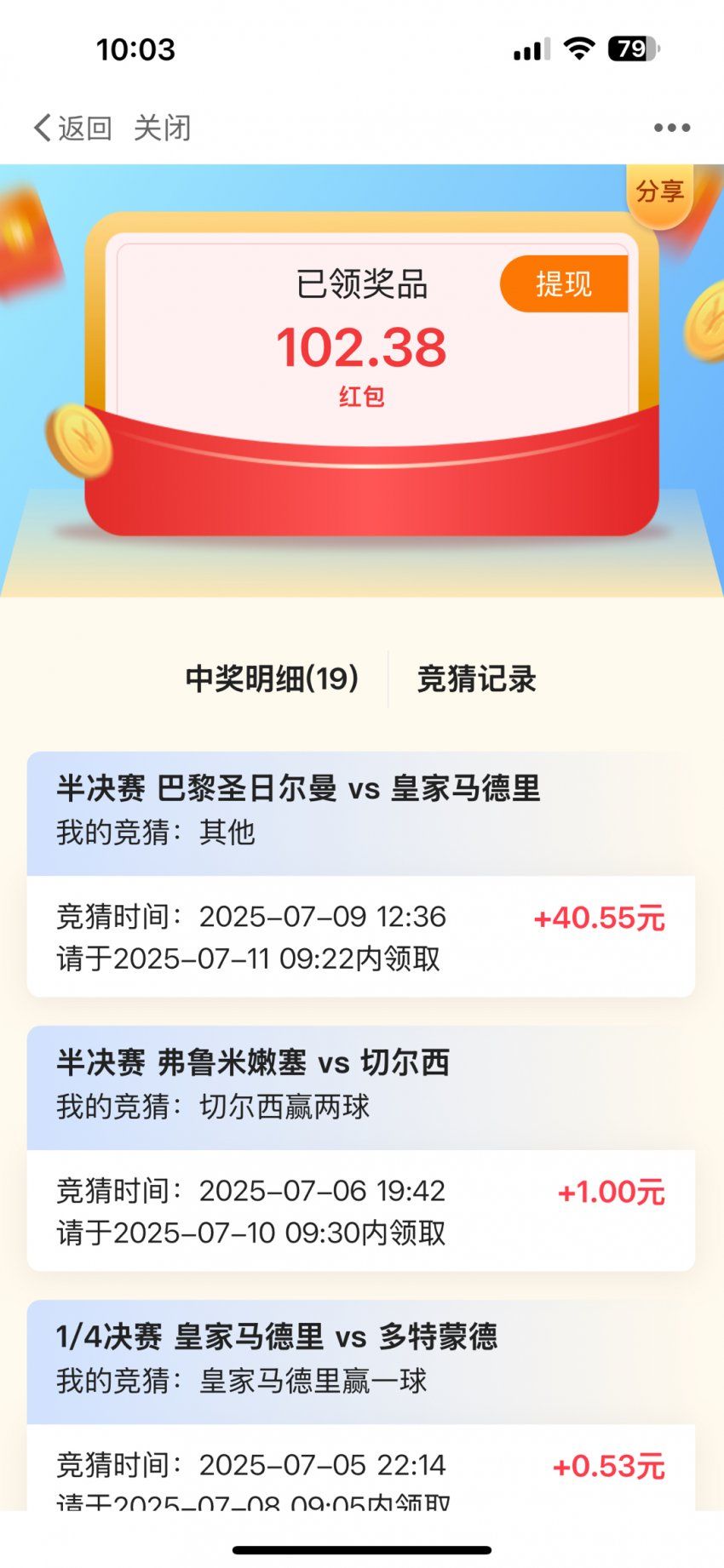Go back using the 返回 button
This screenshot has width=724, height=1568.
coord(72,129)
